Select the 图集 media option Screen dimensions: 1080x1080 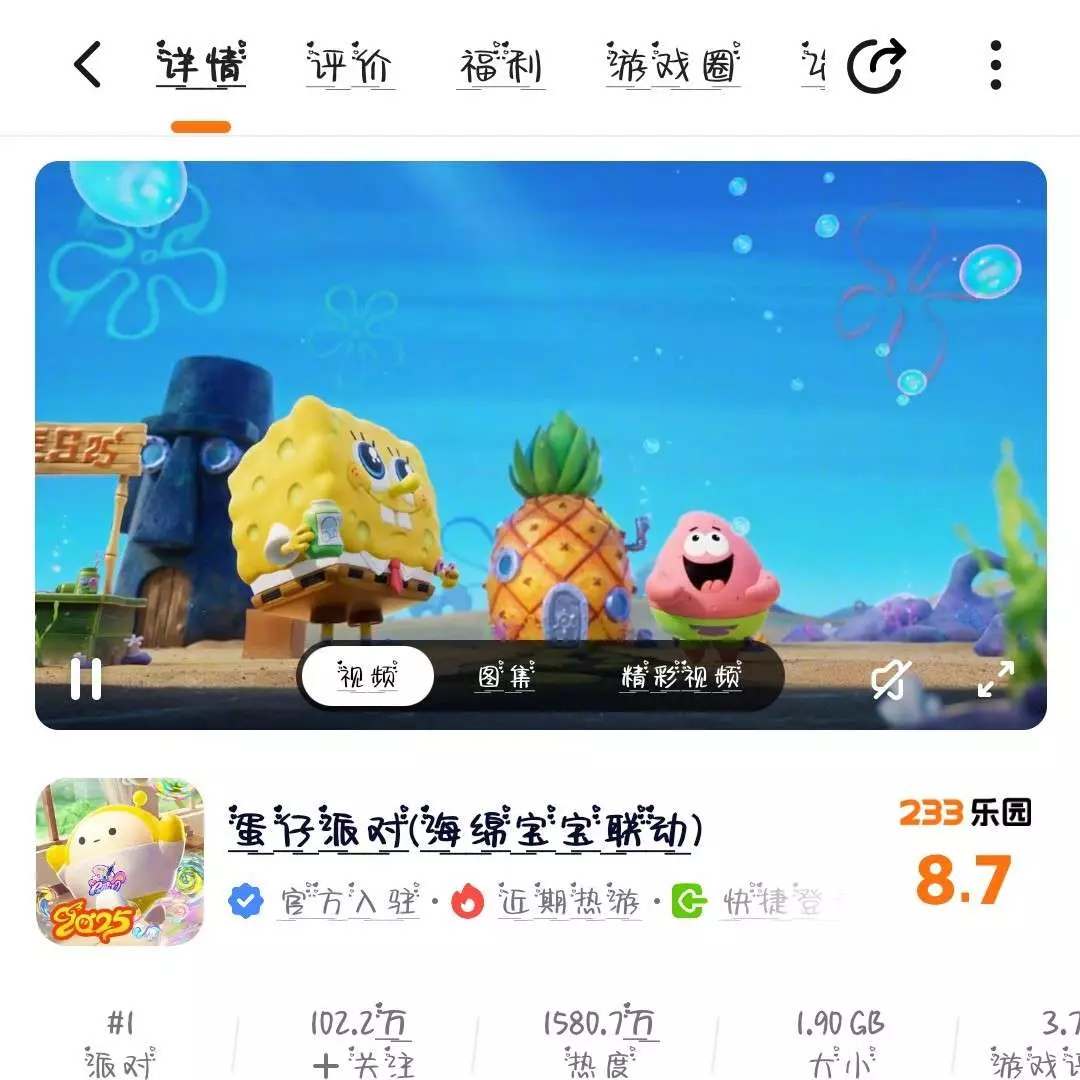tap(505, 677)
